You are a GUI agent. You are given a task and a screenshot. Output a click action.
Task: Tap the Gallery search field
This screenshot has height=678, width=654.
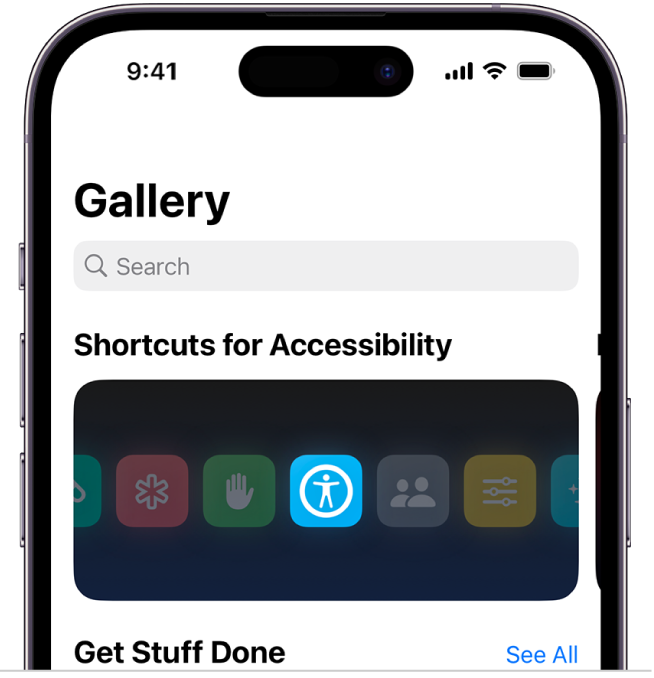325,266
